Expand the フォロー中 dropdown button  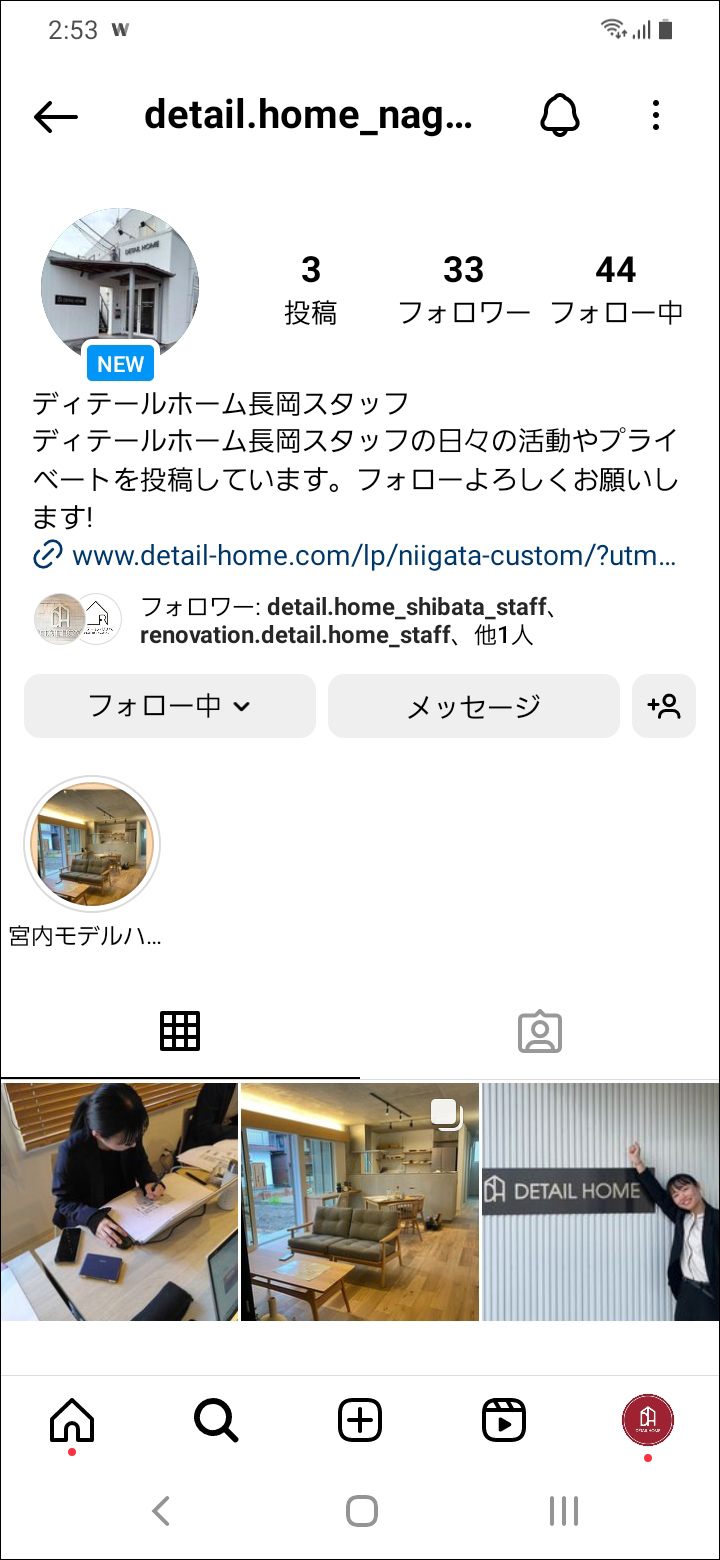170,706
